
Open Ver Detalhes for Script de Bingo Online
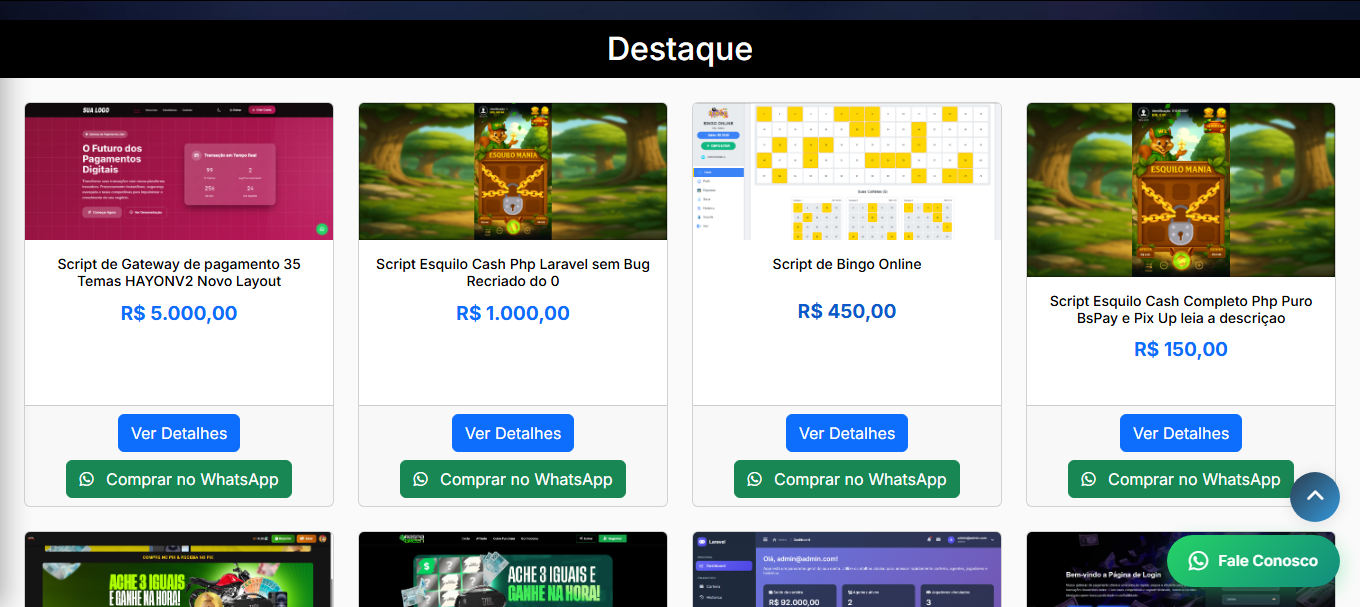[x=847, y=433]
